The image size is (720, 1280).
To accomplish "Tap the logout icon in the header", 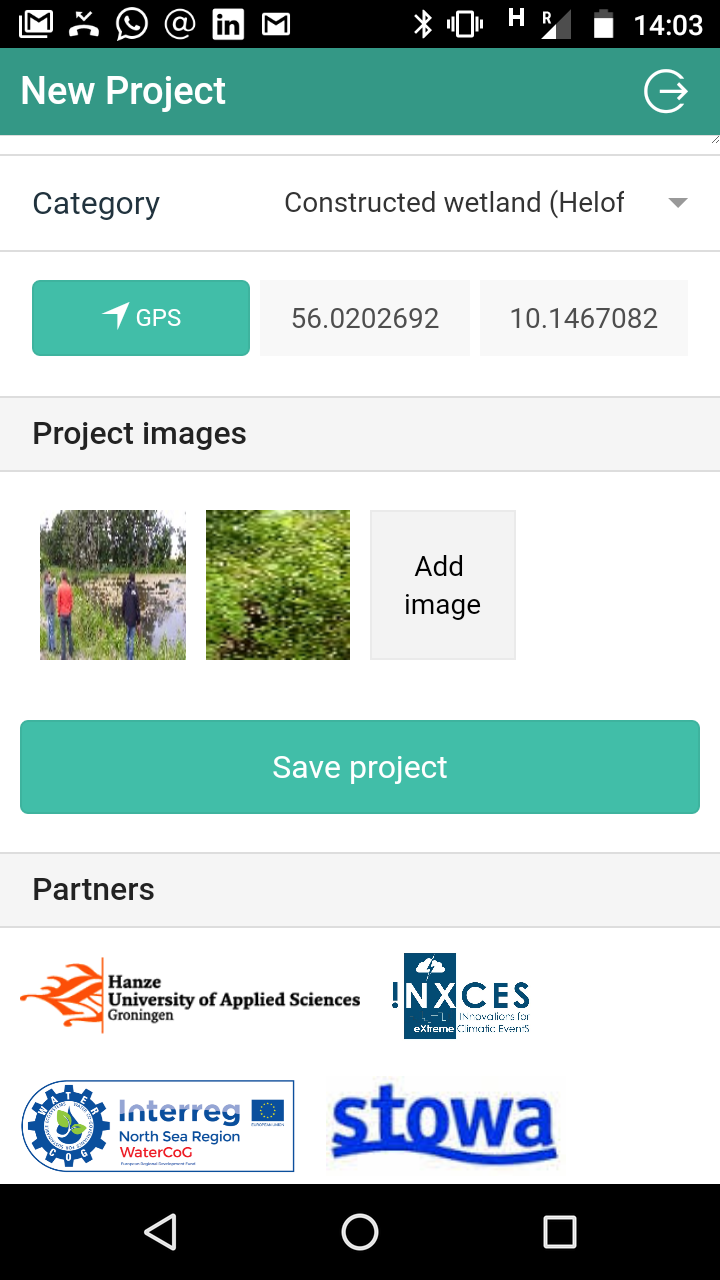I will 666,91.
